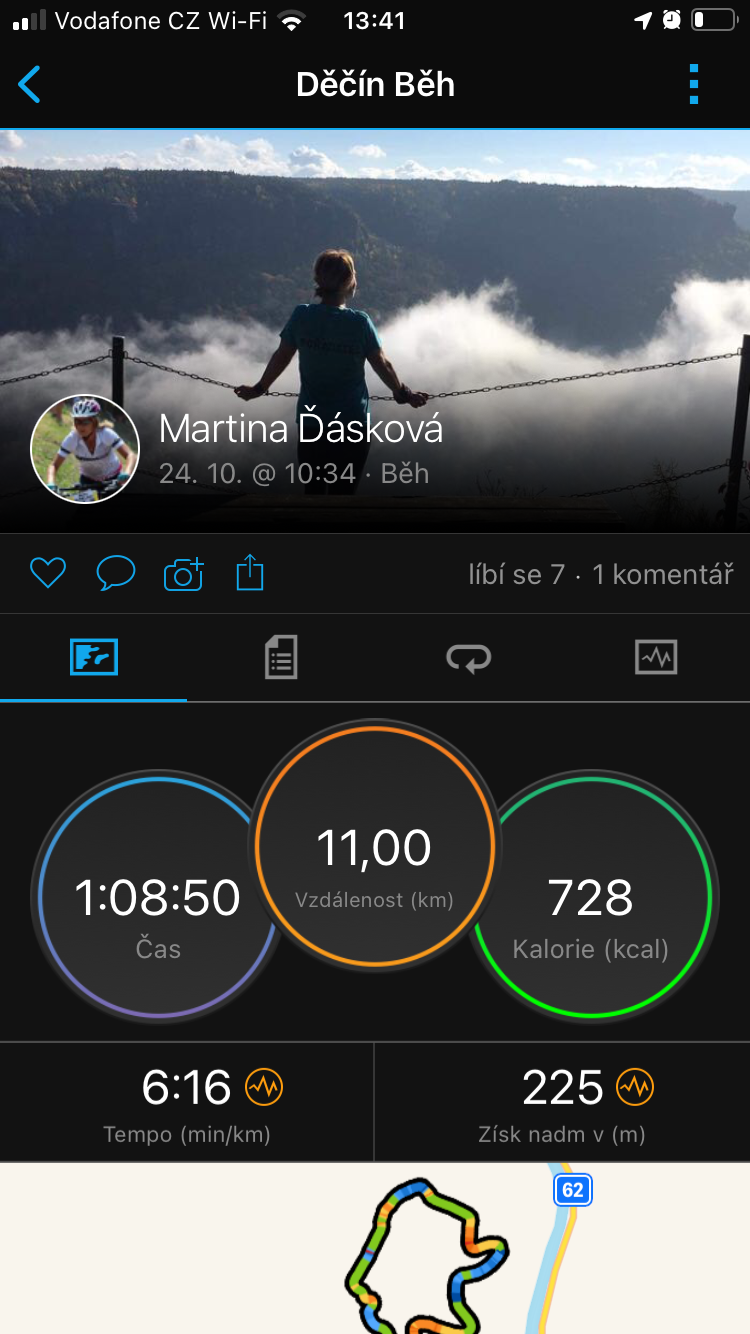Switch to the charts tab
This screenshot has width=750, height=1334.
(656, 657)
